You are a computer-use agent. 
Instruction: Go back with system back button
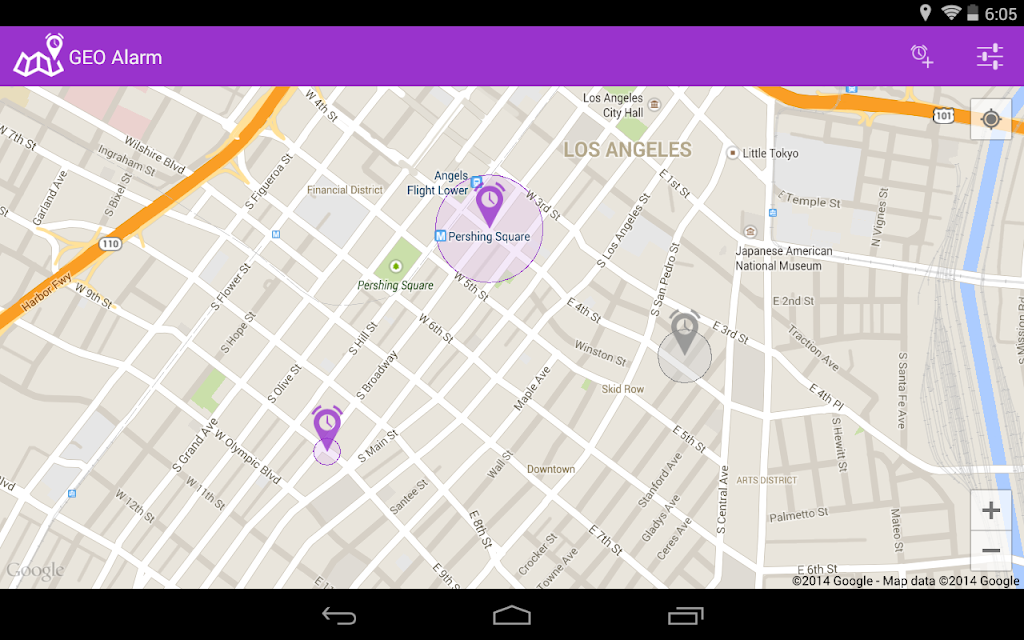[x=339, y=615]
